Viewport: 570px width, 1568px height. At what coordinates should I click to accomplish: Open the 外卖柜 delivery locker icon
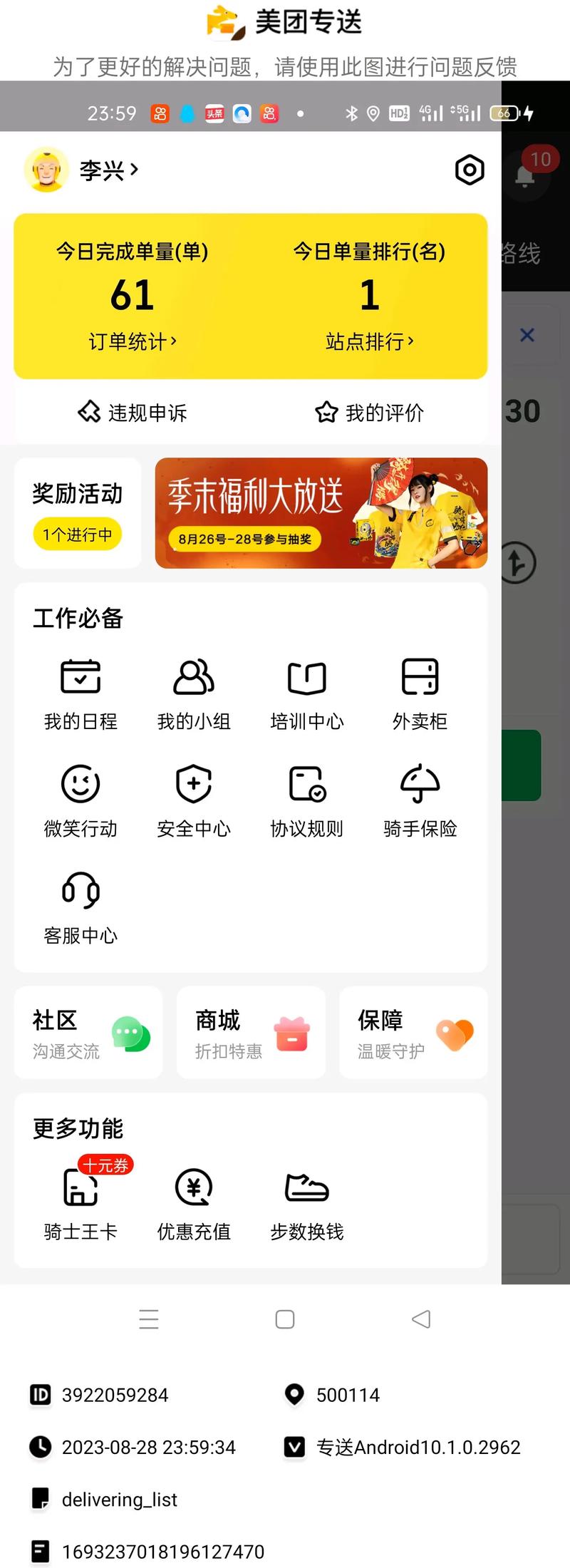click(x=420, y=689)
